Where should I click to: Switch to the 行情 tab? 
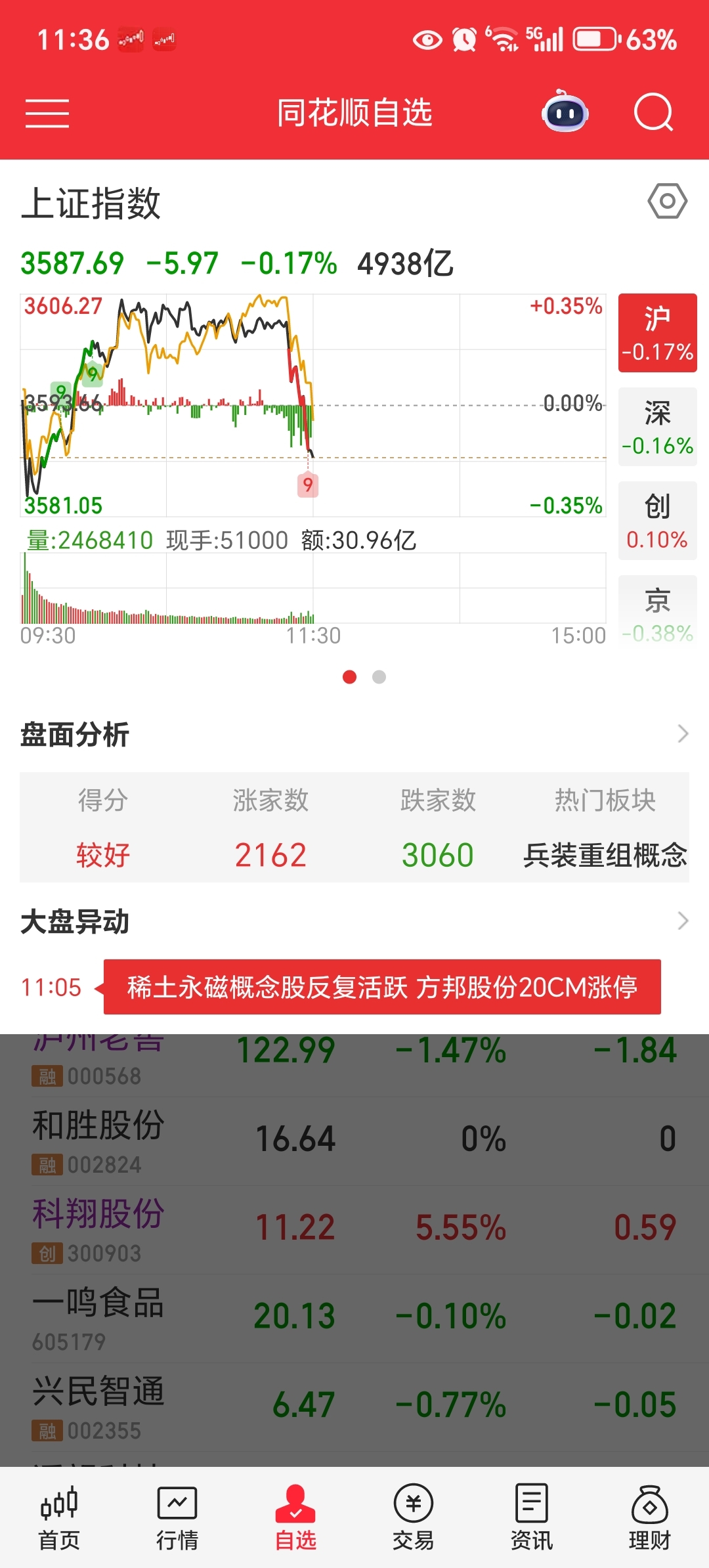pos(177,1518)
